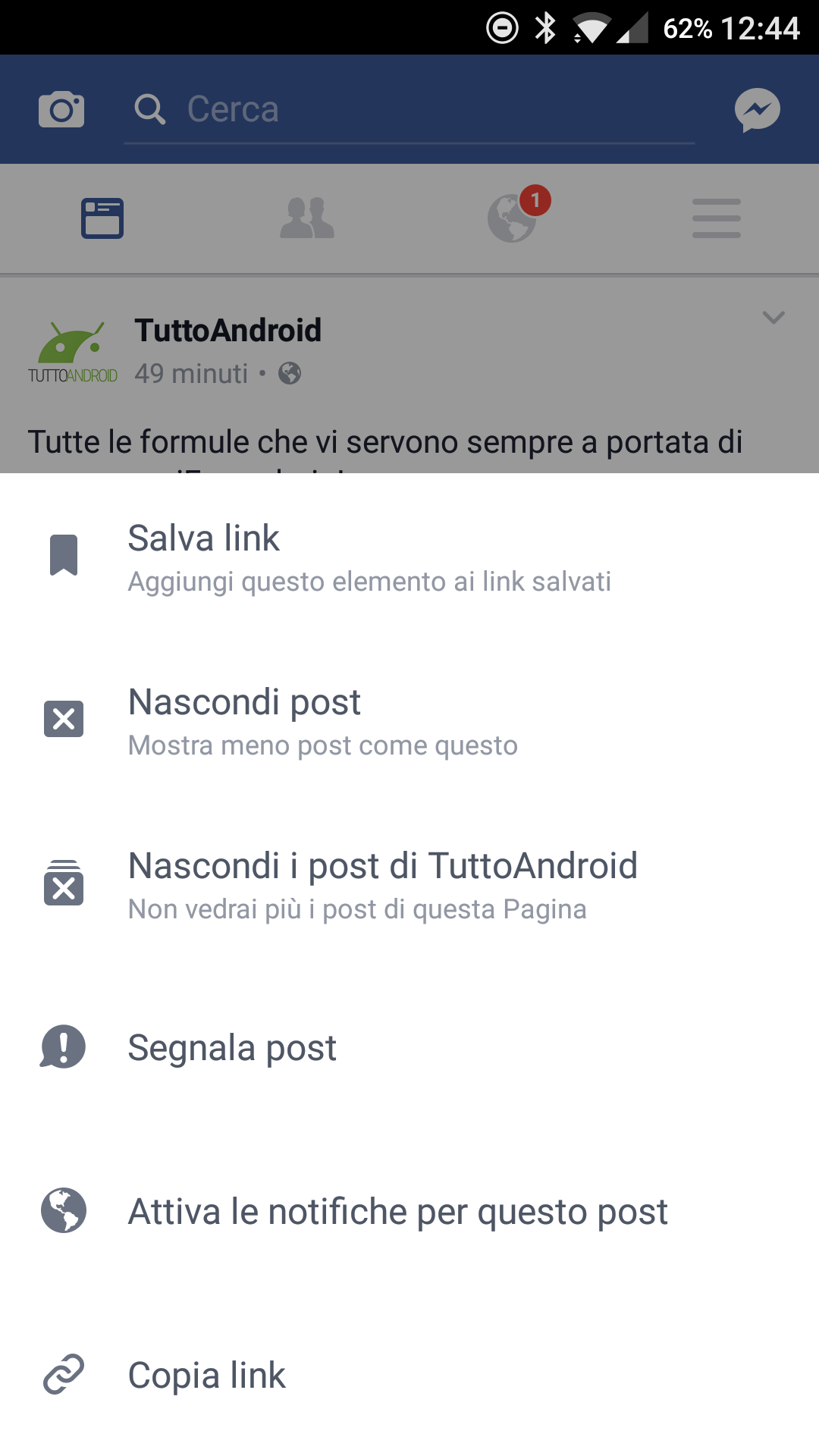Tap the Cerca search field

click(409, 109)
